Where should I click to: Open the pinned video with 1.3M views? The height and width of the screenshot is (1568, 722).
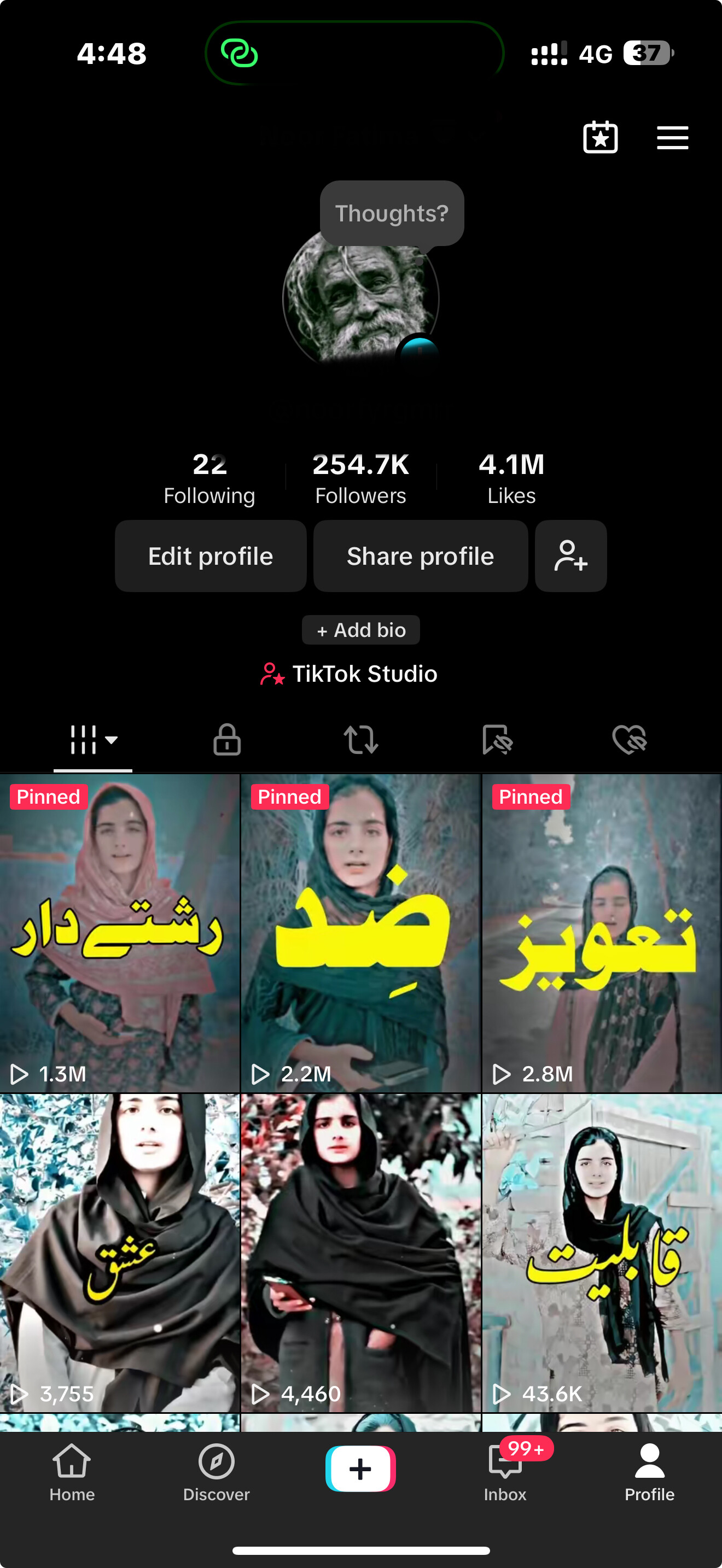pos(120,933)
